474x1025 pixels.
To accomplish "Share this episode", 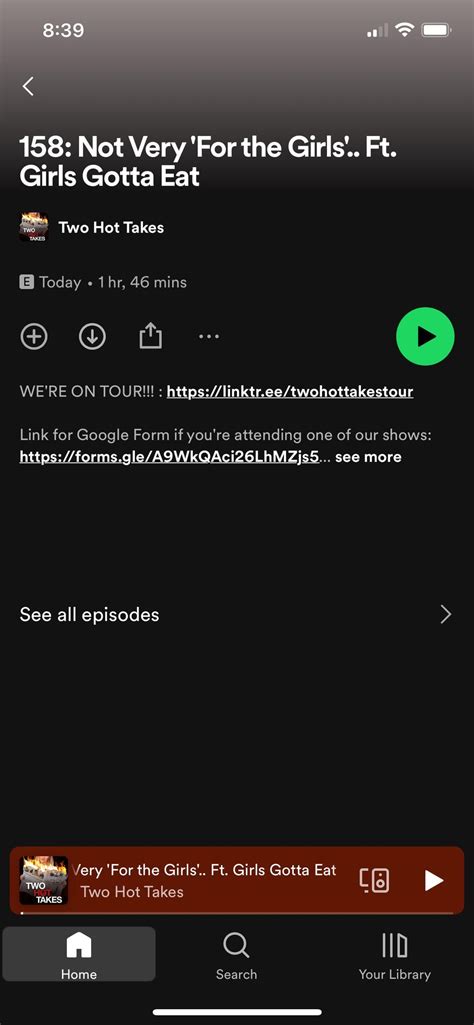I will click(x=150, y=337).
